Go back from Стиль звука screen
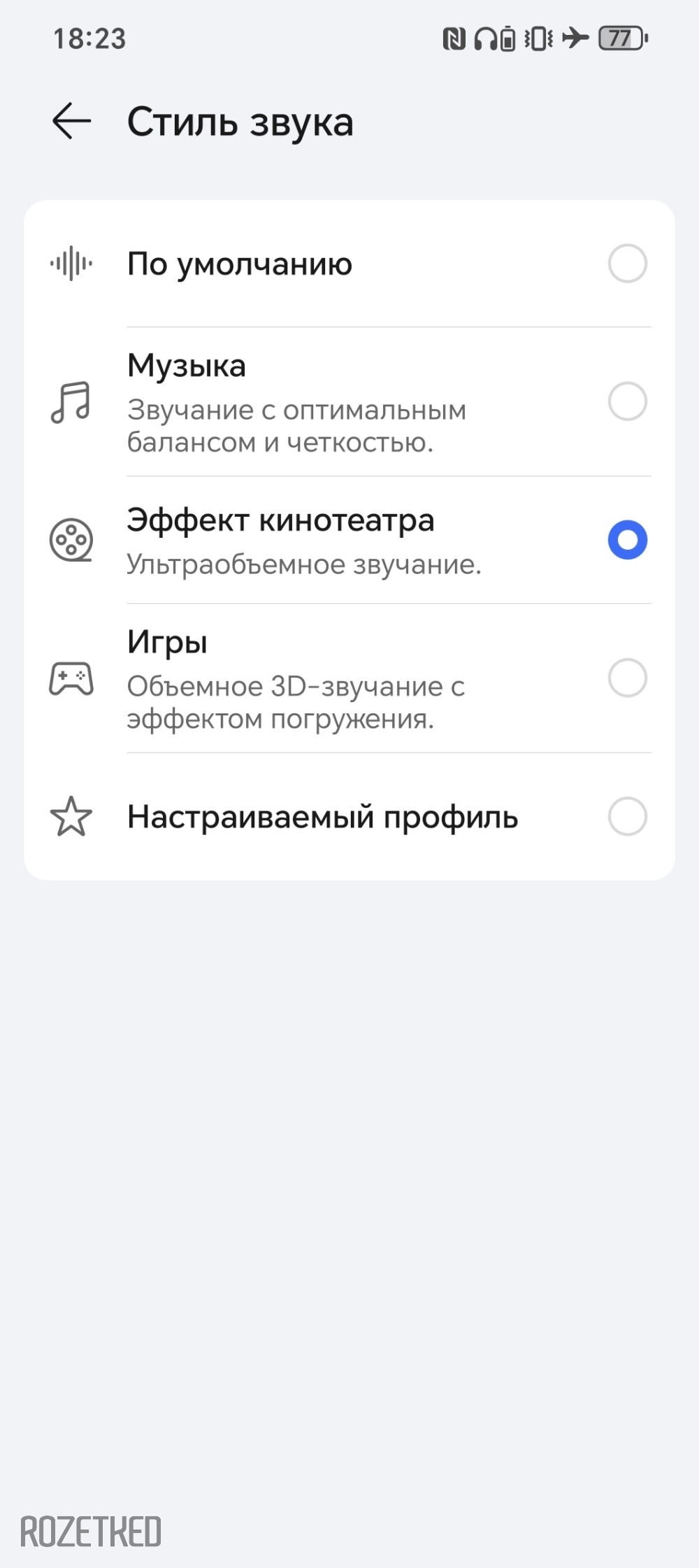The height and width of the screenshot is (1568, 699). 72,121
